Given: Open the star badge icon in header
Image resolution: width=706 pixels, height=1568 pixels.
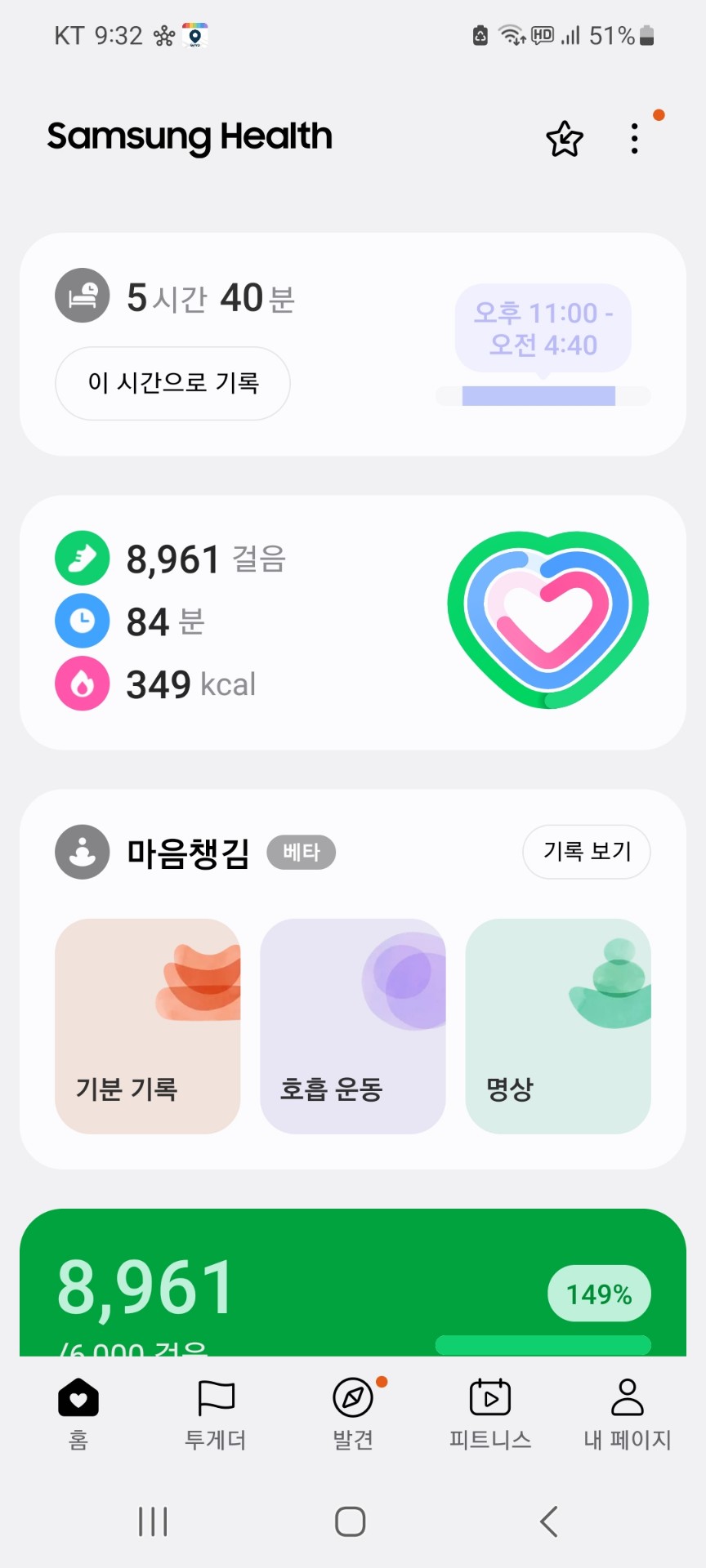Looking at the screenshot, I should pyautogui.click(x=564, y=139).
